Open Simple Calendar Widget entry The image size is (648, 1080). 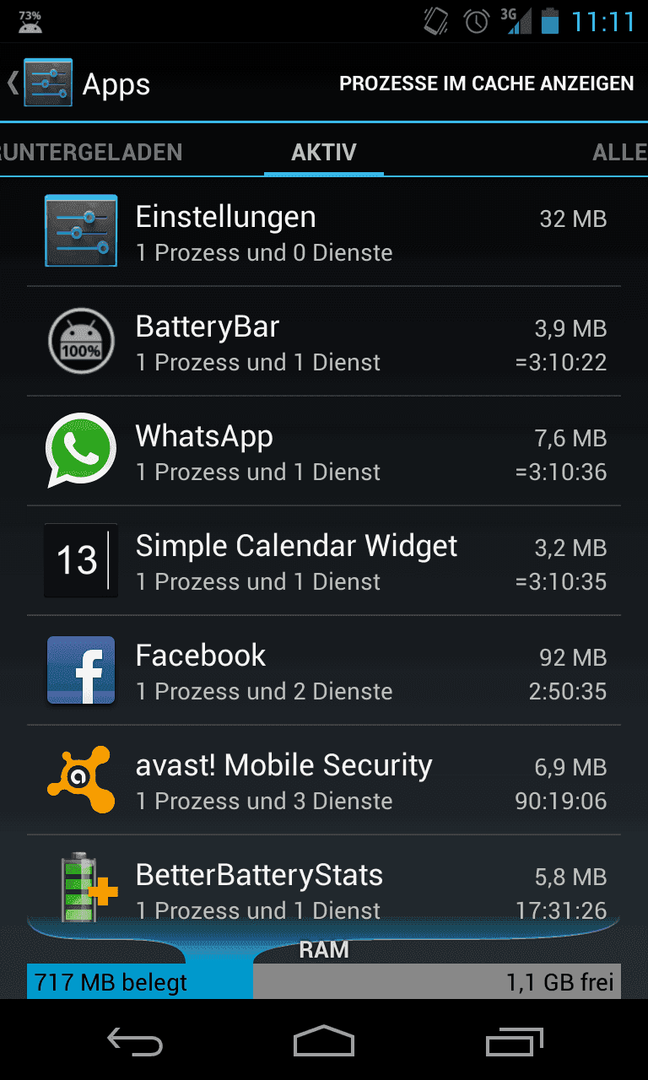pos(324,560)
